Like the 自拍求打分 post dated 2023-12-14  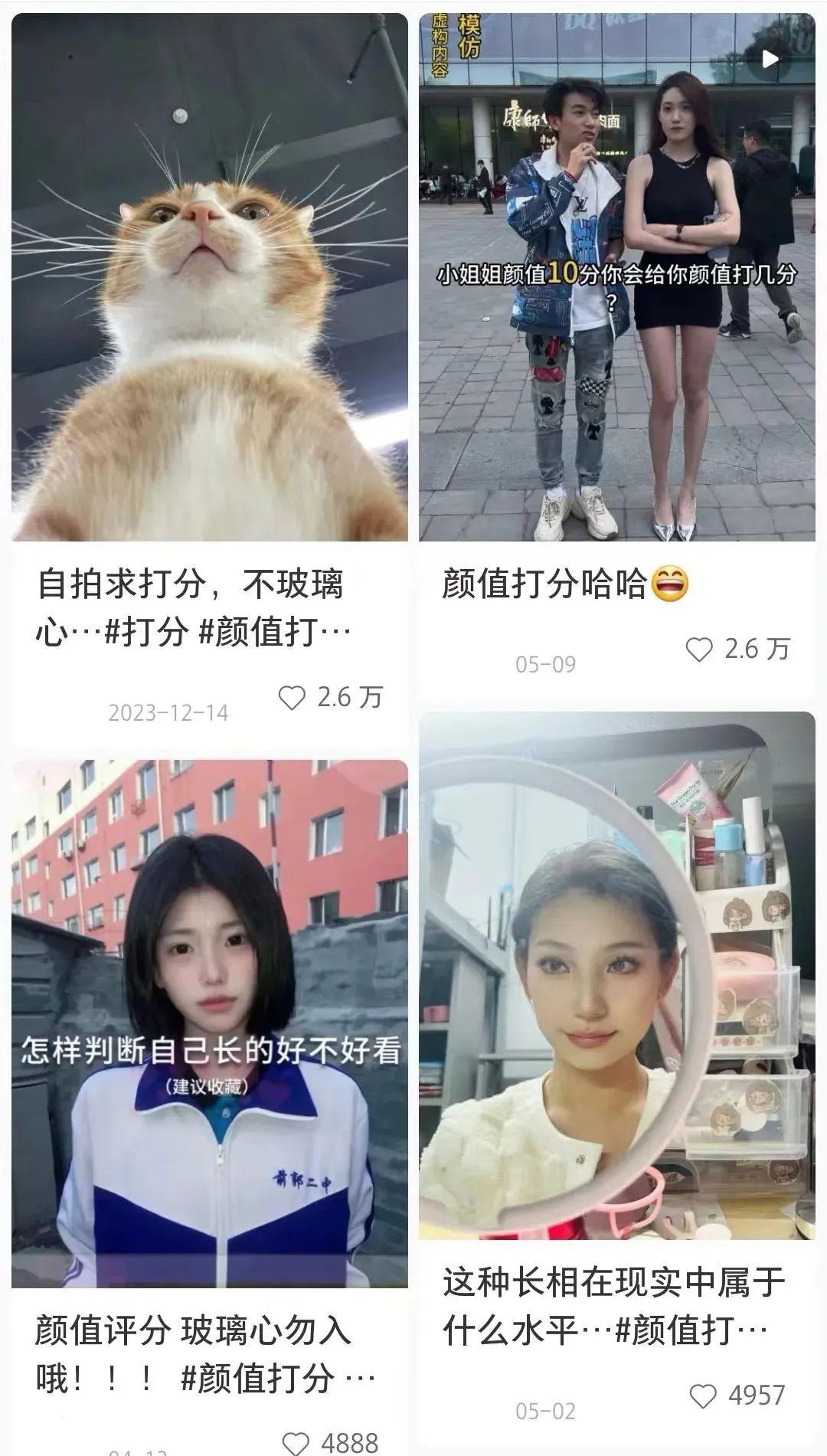coord(292,698)
